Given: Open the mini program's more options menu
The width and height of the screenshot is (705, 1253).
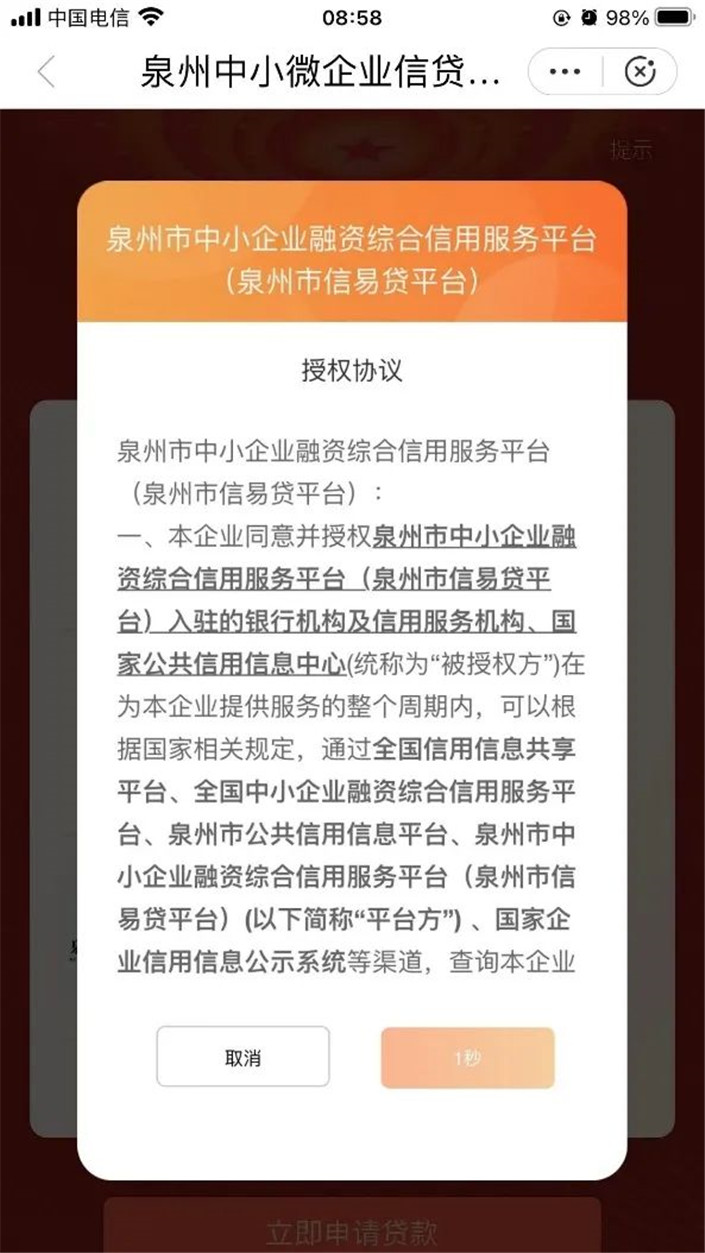Looking at the screenshot, I should tap(565, 72).
